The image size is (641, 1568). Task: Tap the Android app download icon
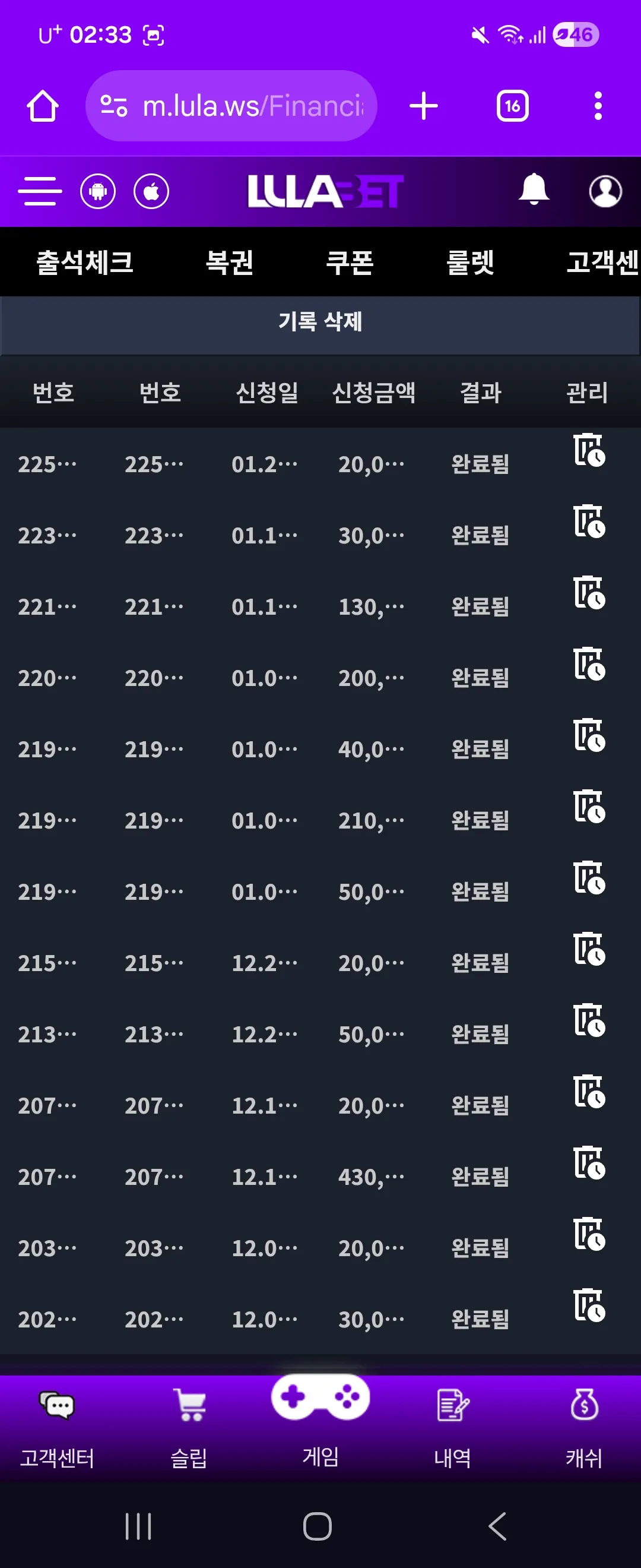click(x=98, y=191)
